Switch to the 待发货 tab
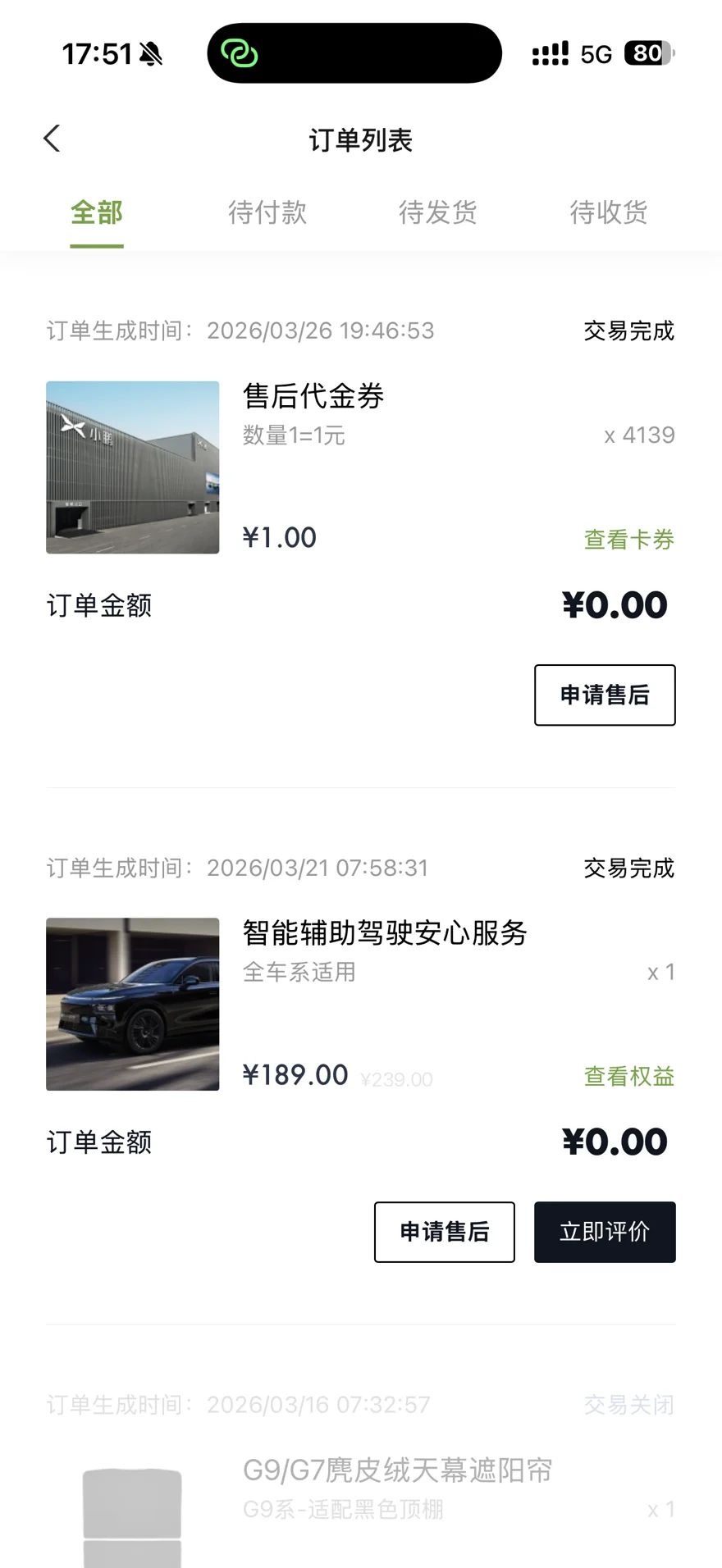The image size is (722, 1568). pos(438,213)
